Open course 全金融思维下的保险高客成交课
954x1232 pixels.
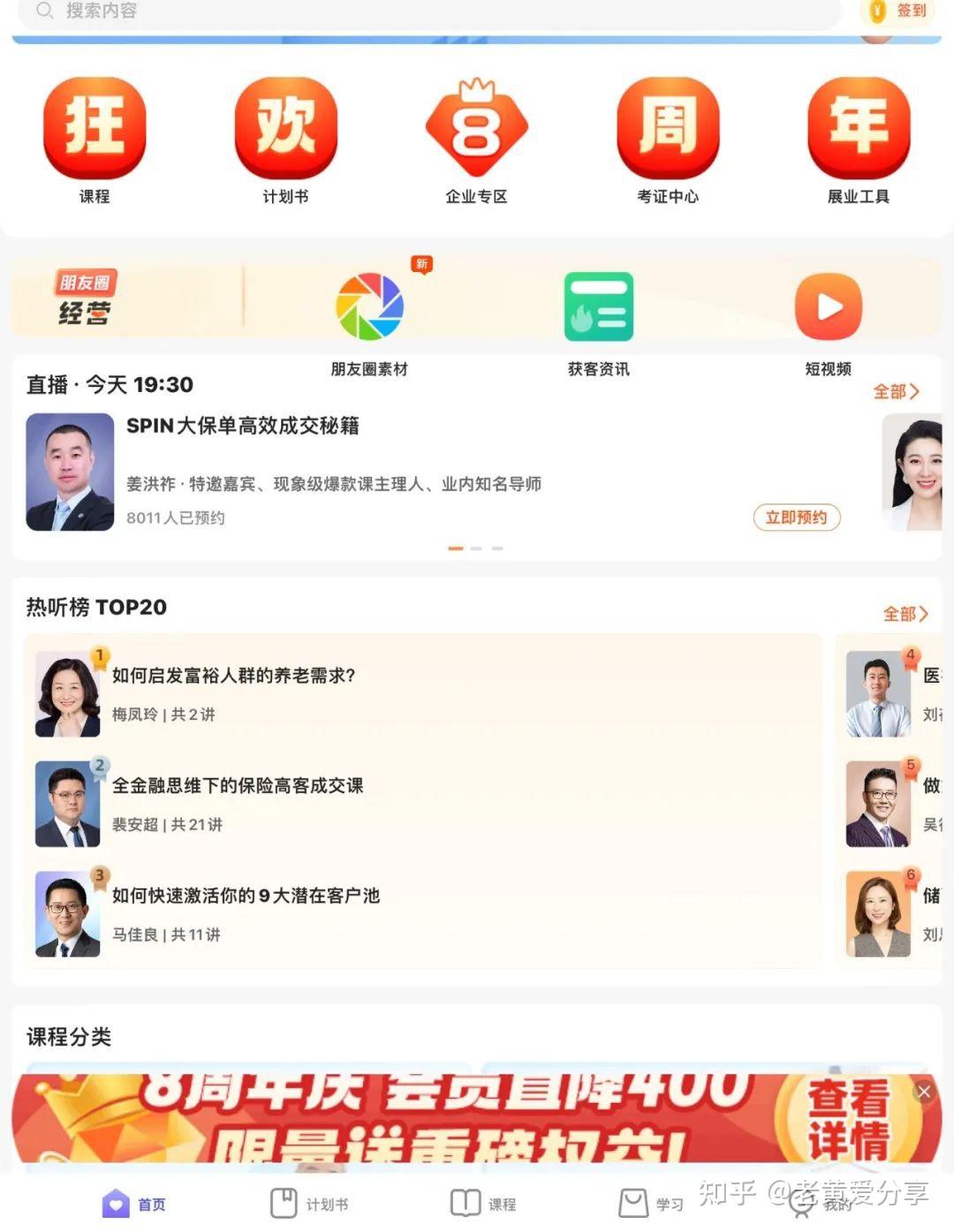[x=237, y=786]
